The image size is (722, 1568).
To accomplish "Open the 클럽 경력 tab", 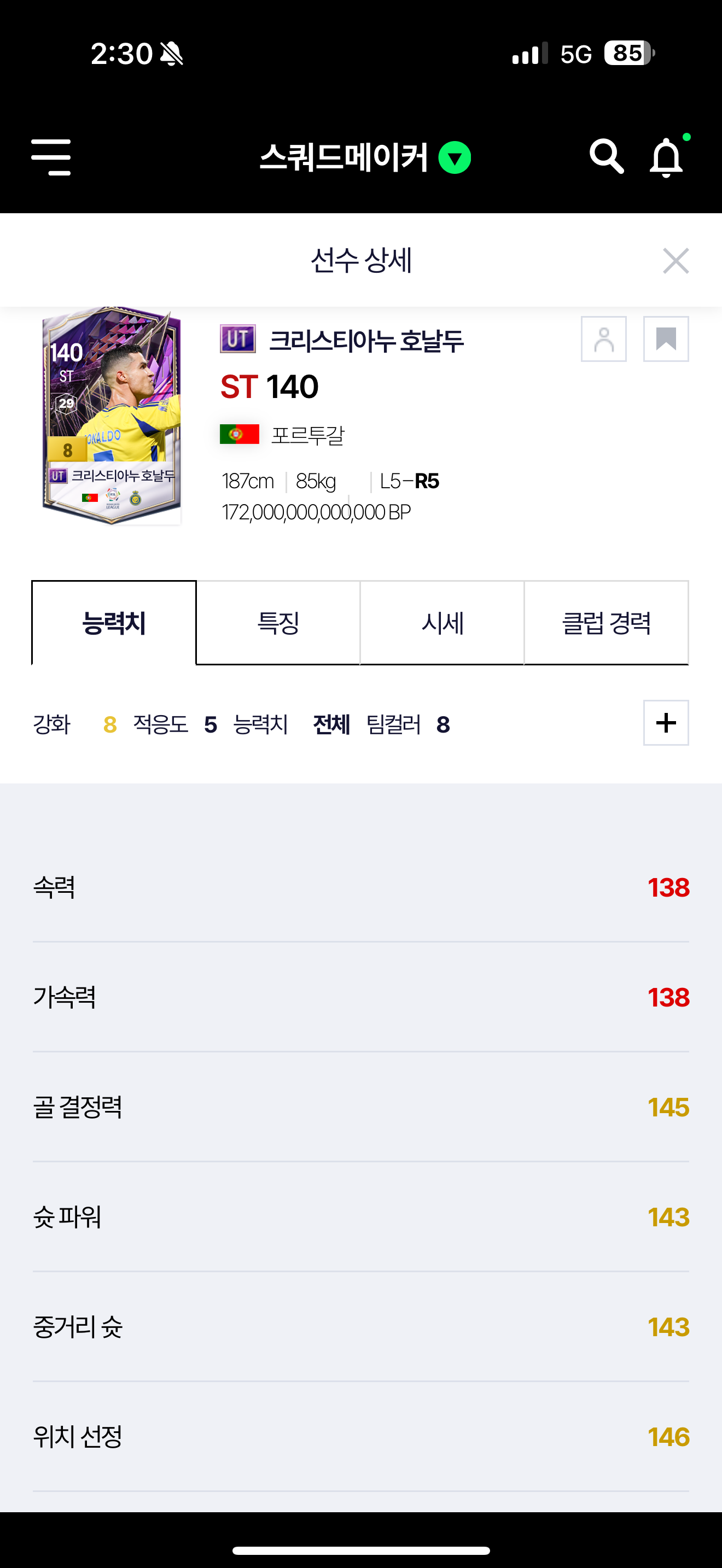I will [x=607, y=623].
